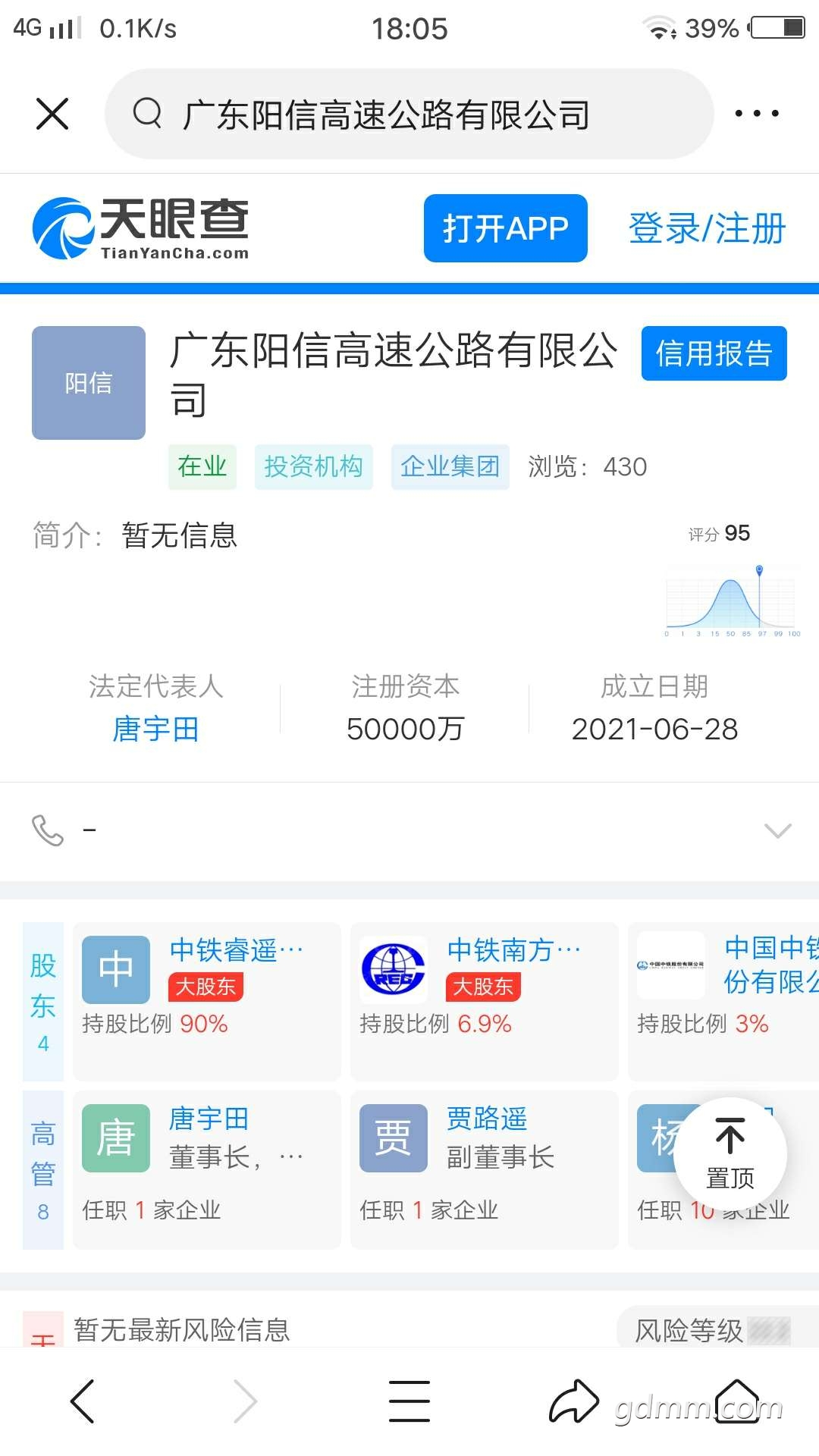
Task: Open legal representative 唐宇田
Action: coord(156,729)
